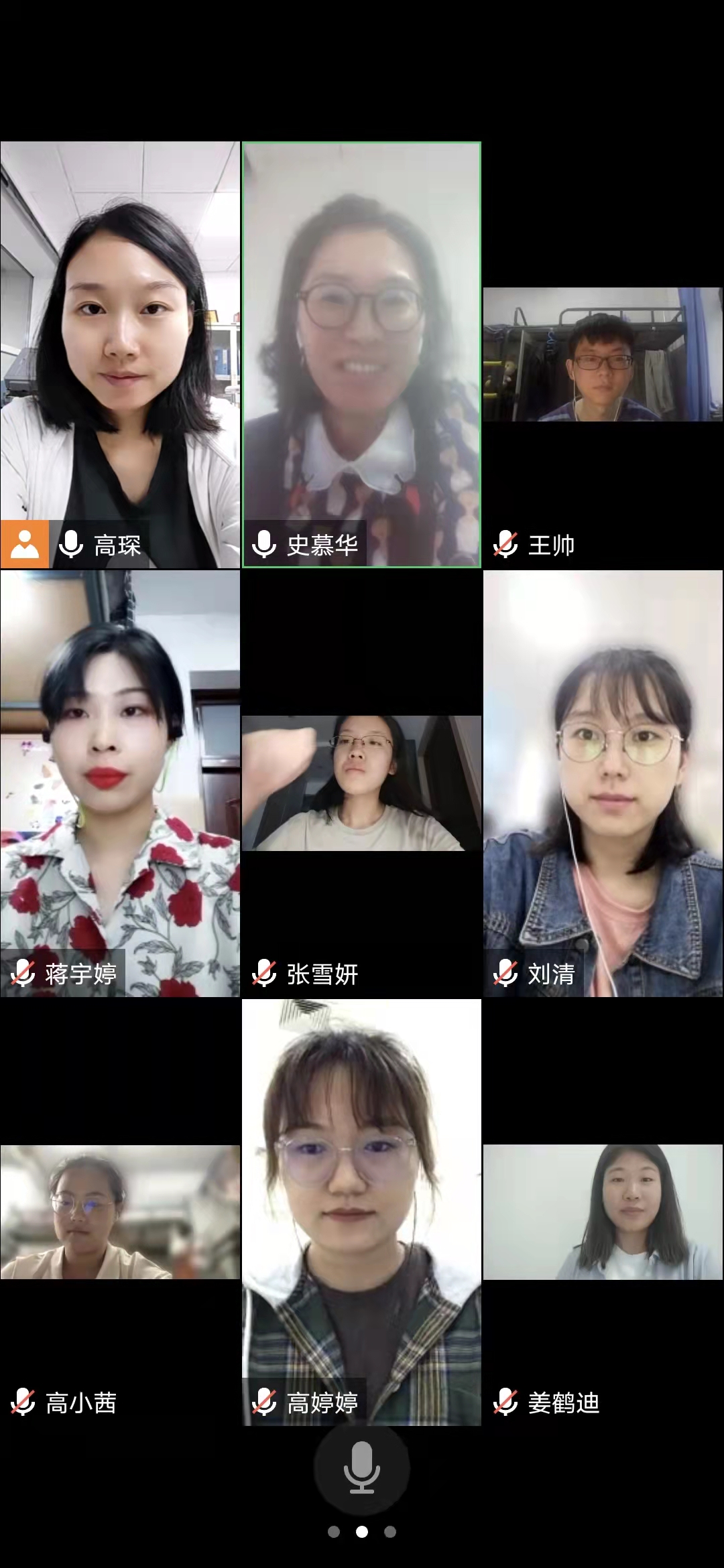Select 高婷婷's video tile

point(361,1212)
